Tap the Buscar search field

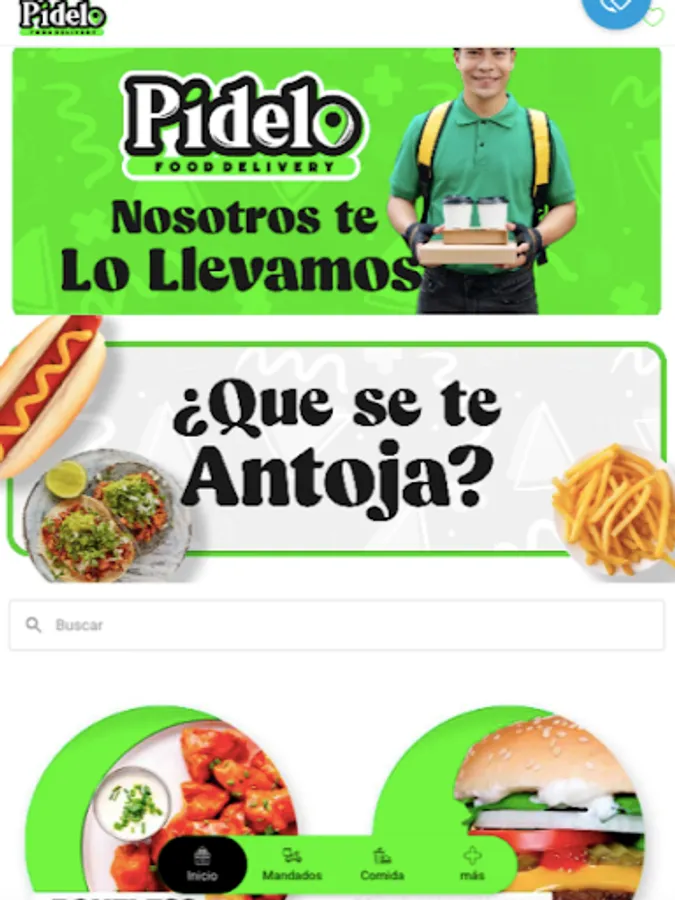pyautogui.click(x=336, y=625)
